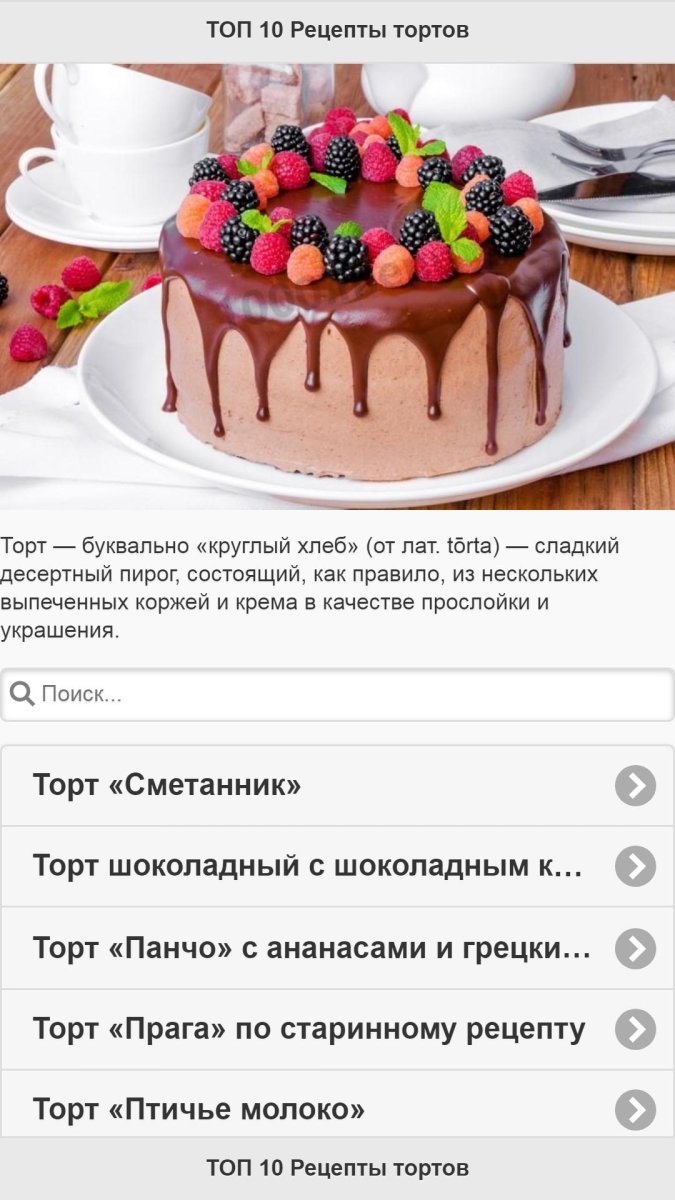Tap the Поиск search field
The width and height of the screenshot is (675, 1200).
[337, 694]
